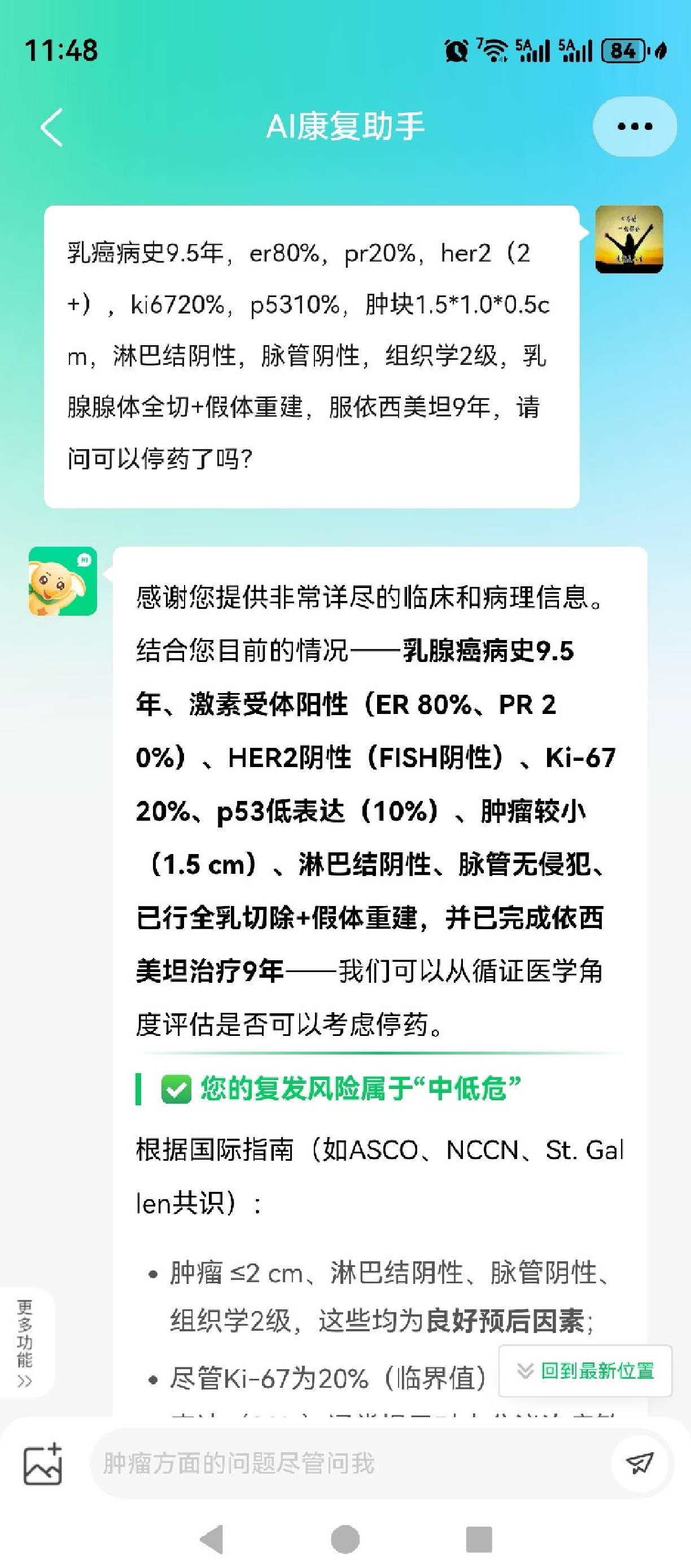Open the three-dot more menu
Screen dimensions: 691x1568
tap(635, 127)
